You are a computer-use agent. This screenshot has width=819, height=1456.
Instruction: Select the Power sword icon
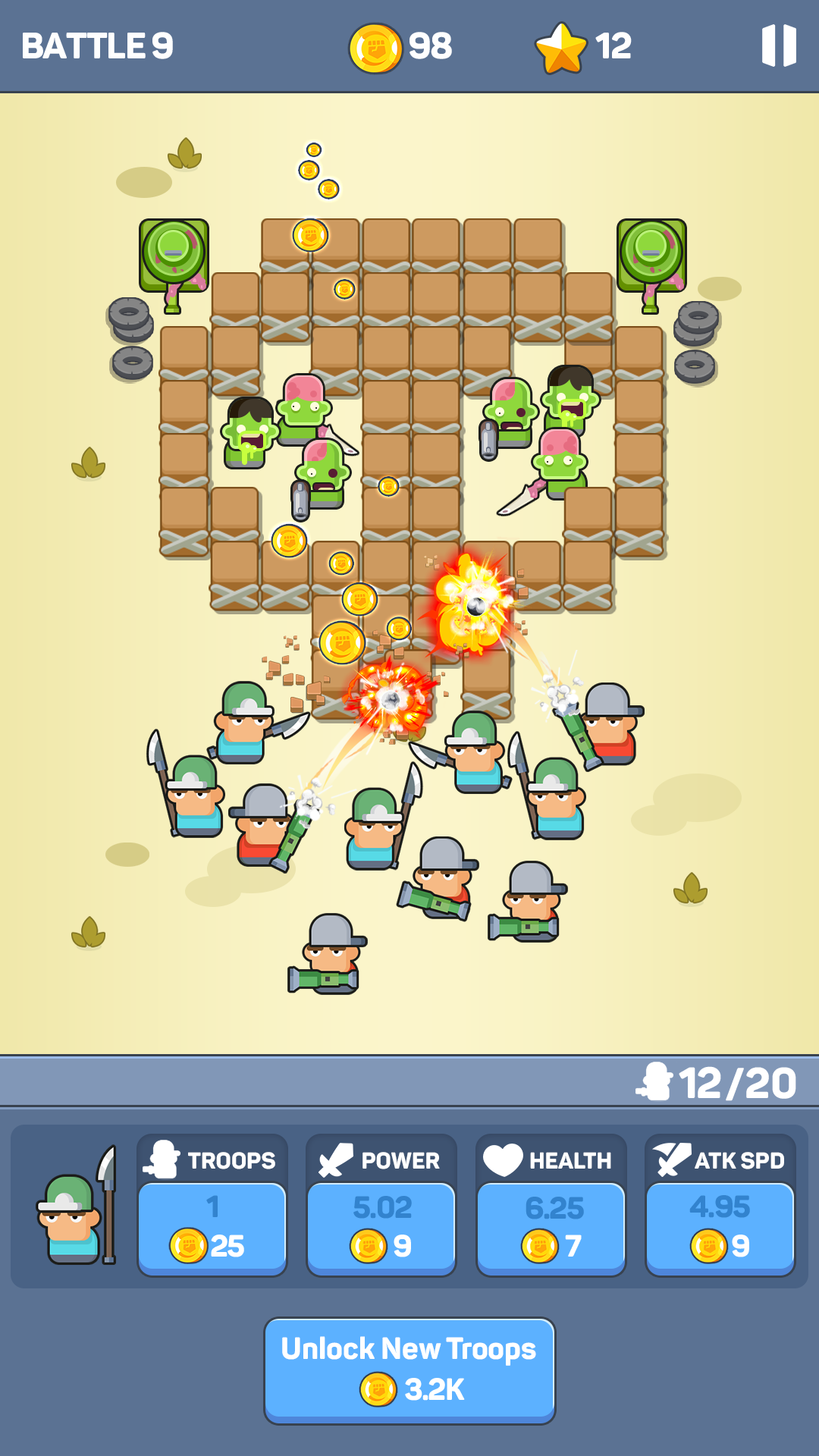pyautogui.click(x=334, y=1159)
